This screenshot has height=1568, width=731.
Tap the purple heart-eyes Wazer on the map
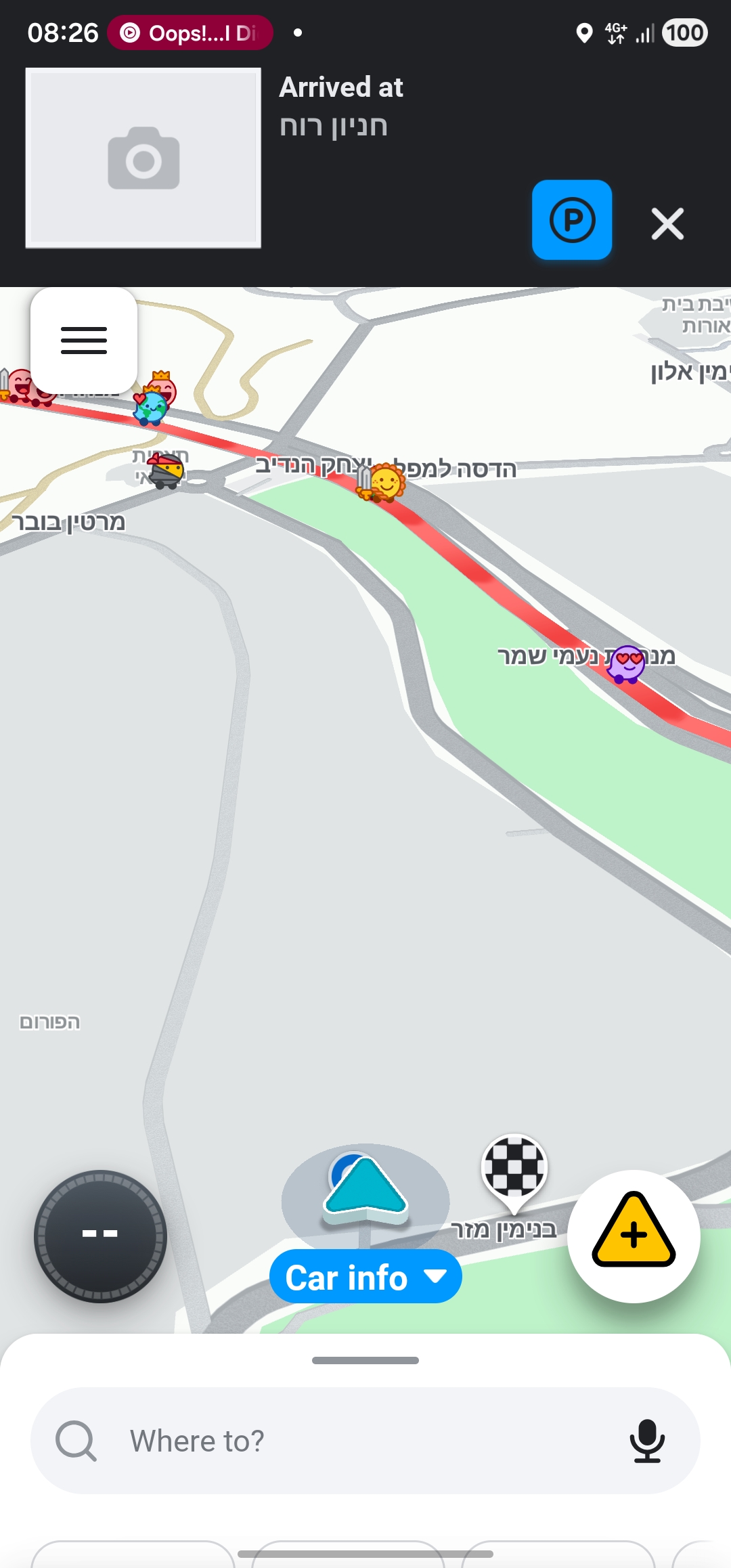click(x=627, y=663)
